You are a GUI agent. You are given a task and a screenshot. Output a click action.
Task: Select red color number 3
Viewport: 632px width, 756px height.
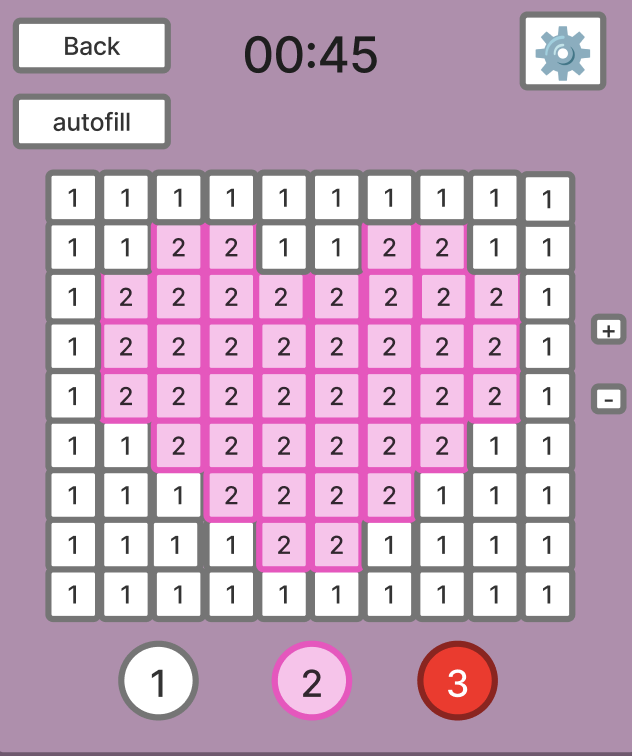point(457,683)
